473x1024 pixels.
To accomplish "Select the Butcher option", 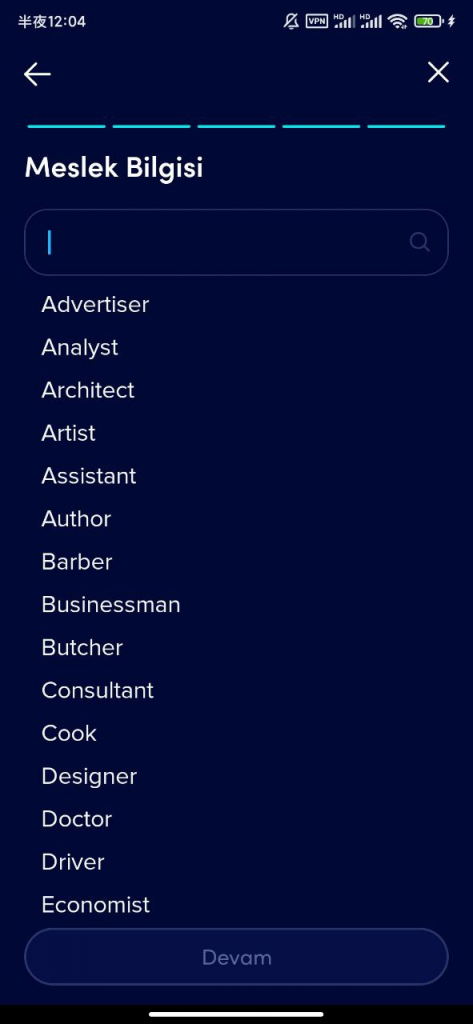I will click(82, 648).
